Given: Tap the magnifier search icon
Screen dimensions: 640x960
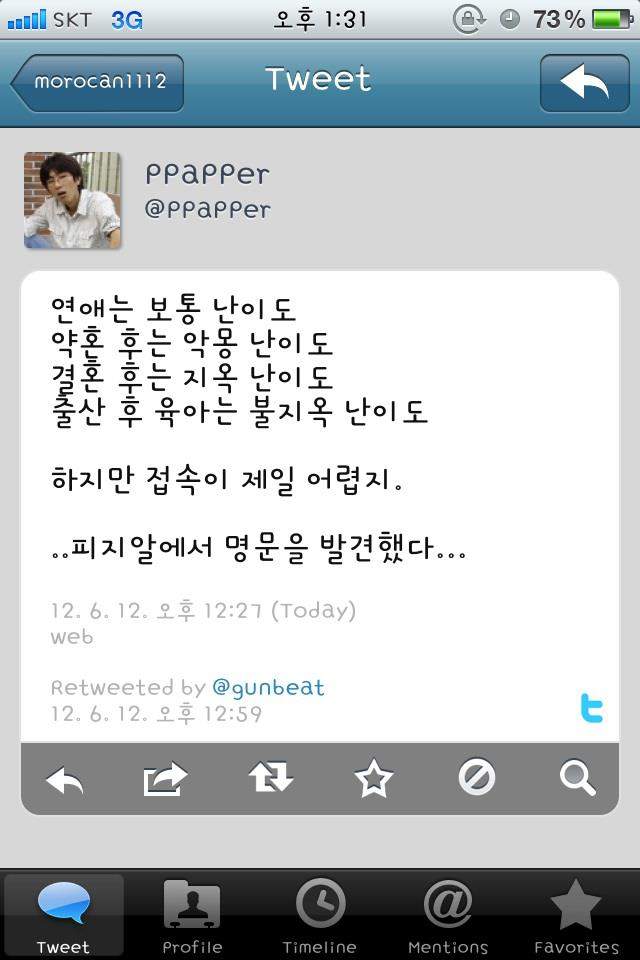Looking at the screenshot, I should click(578, 778).
